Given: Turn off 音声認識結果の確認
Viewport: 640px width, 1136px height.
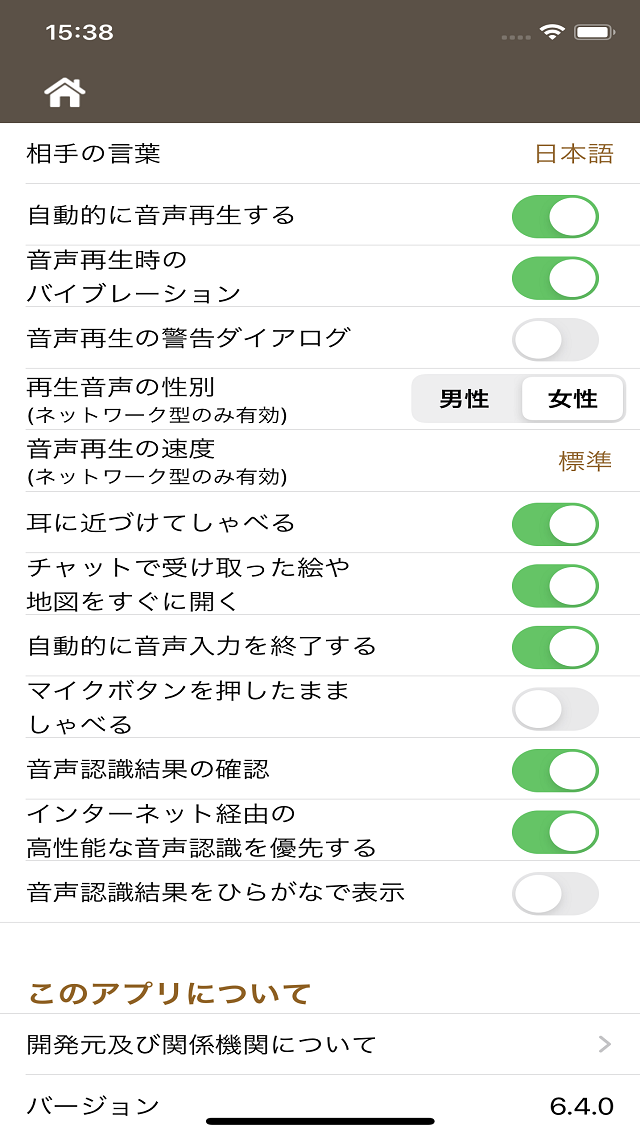Looking at the screenshot, I should 555,770.
